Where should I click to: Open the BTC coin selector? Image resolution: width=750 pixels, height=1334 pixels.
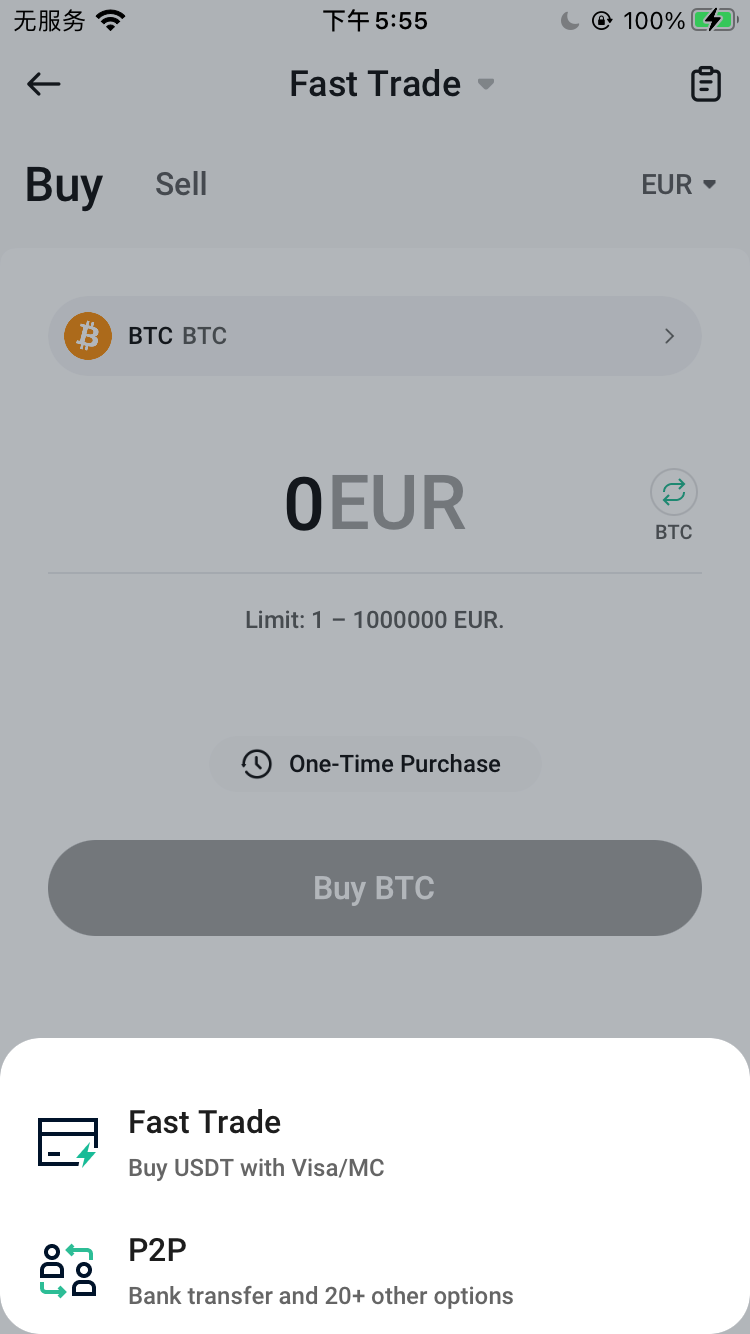tap(375, 336)
